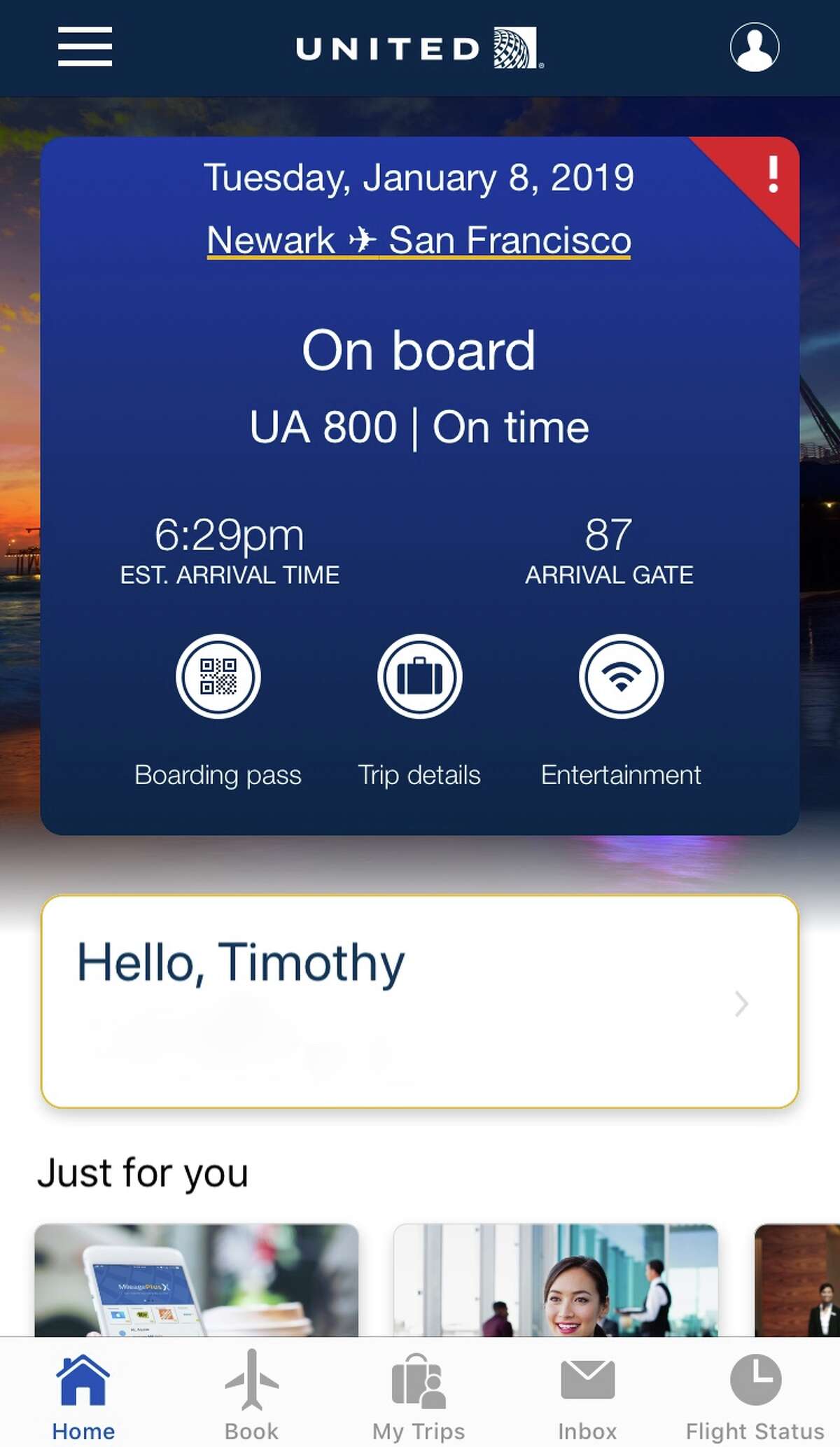The height and width of the screenshot is (1447, 840).
Task: Open Entertainment options via the wifi icon
Action: 622,674
